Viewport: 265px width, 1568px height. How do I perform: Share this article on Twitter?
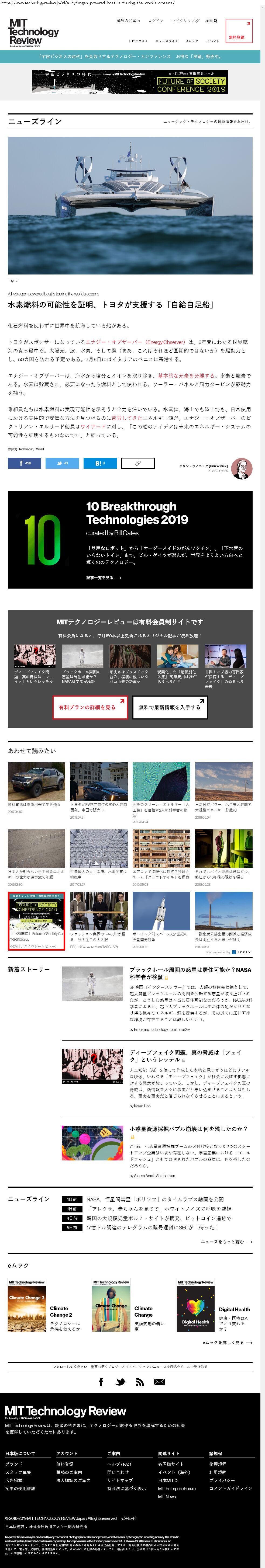[62, 463]
